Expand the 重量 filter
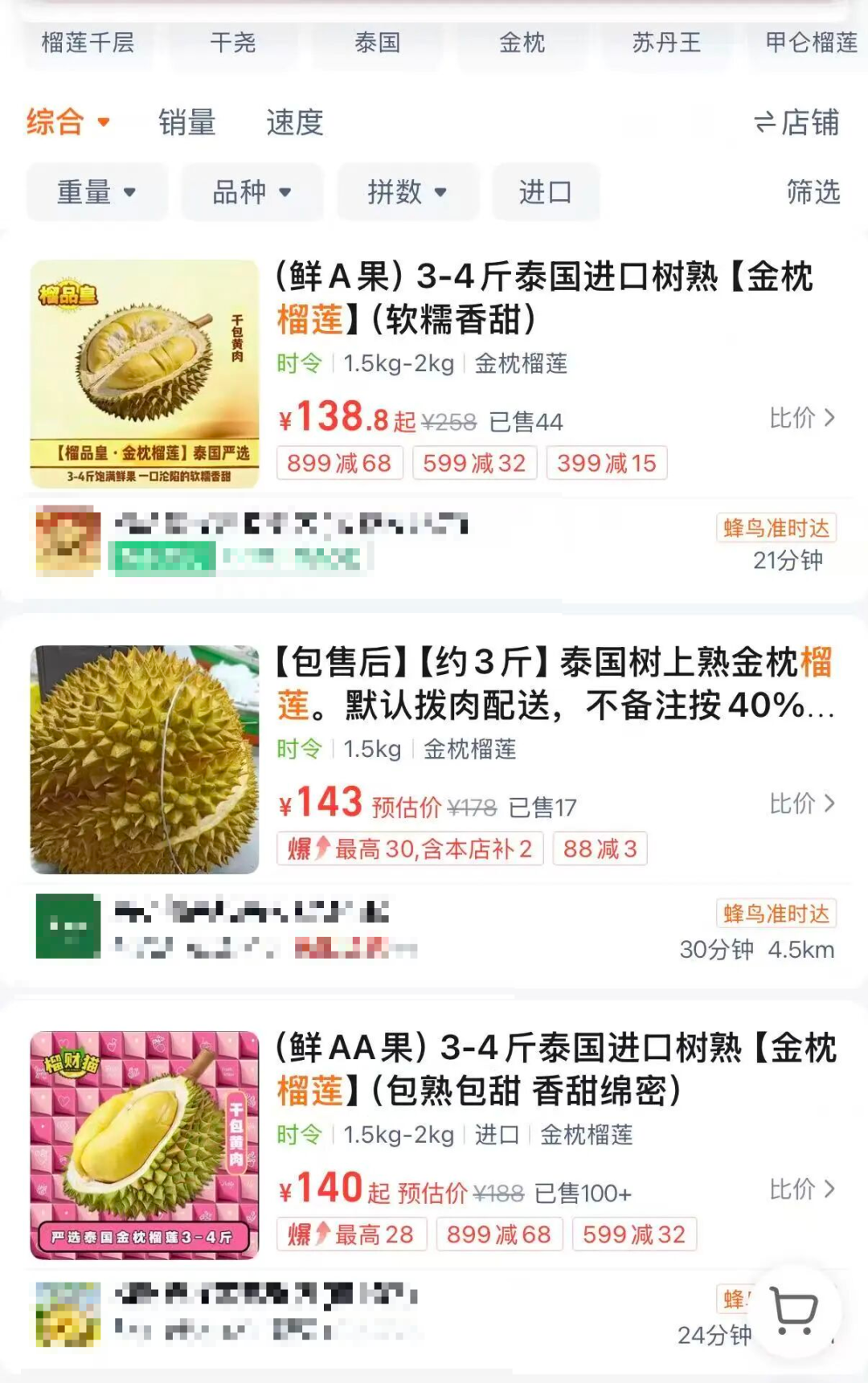 point(96,192)
